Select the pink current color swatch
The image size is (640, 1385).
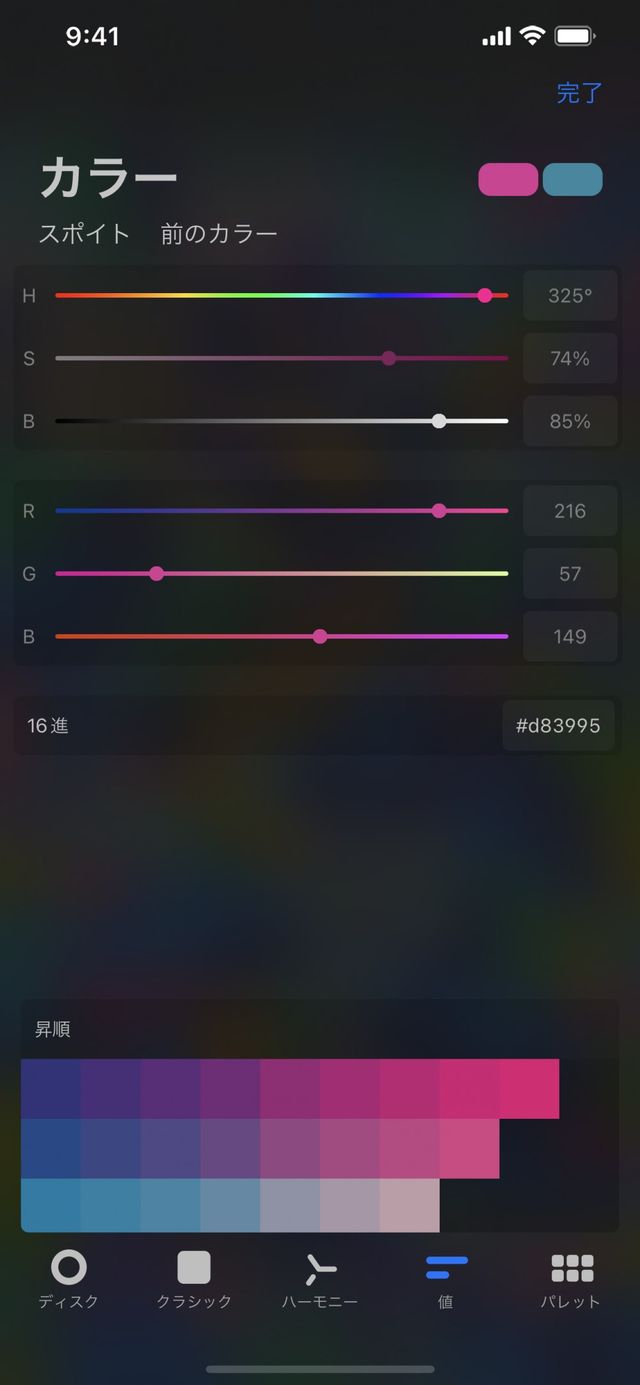tap(508, 179)
